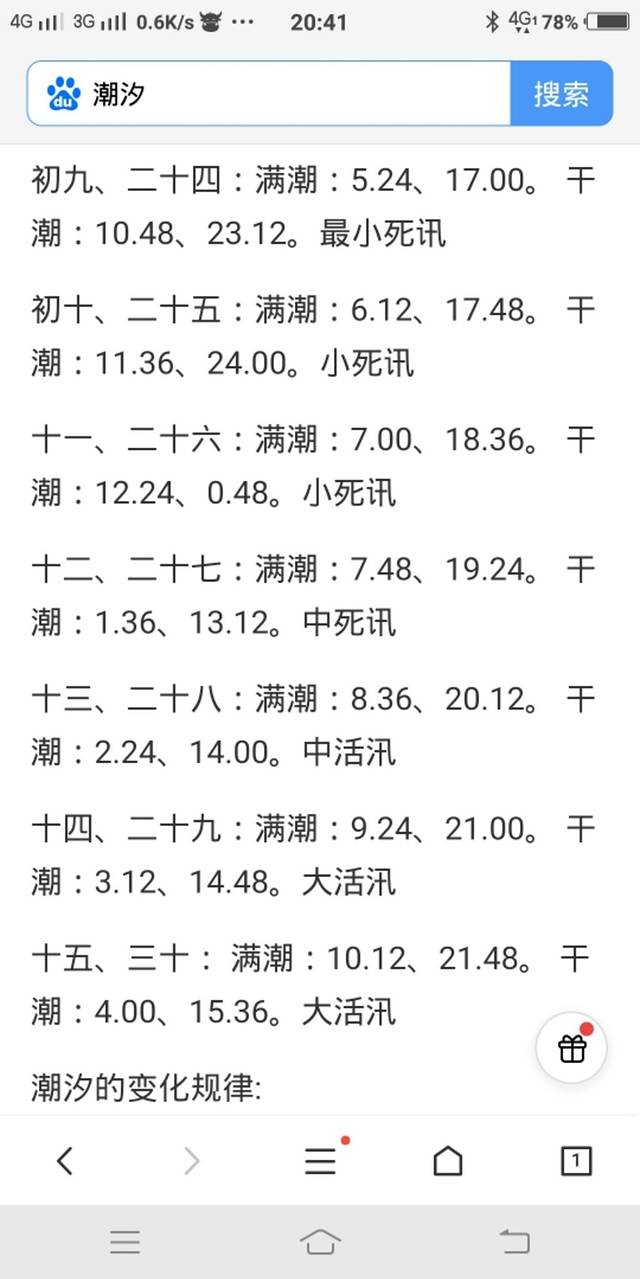Tap the blue 搜索 button
Image resolution: width=640 pixels, height=1279 pixels.
click(561, 94)
